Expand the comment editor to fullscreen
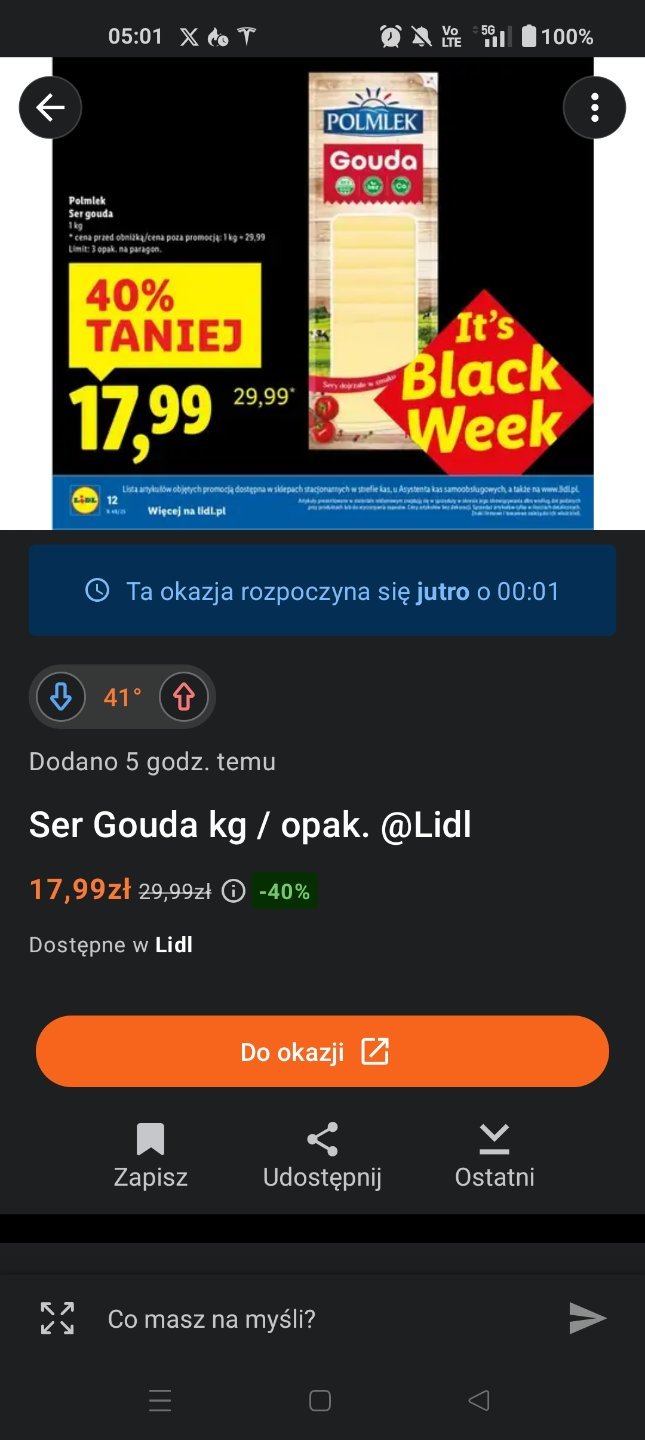Image resolution: width=645 pixels, height=1440 pixels. tap(57, 1318)
